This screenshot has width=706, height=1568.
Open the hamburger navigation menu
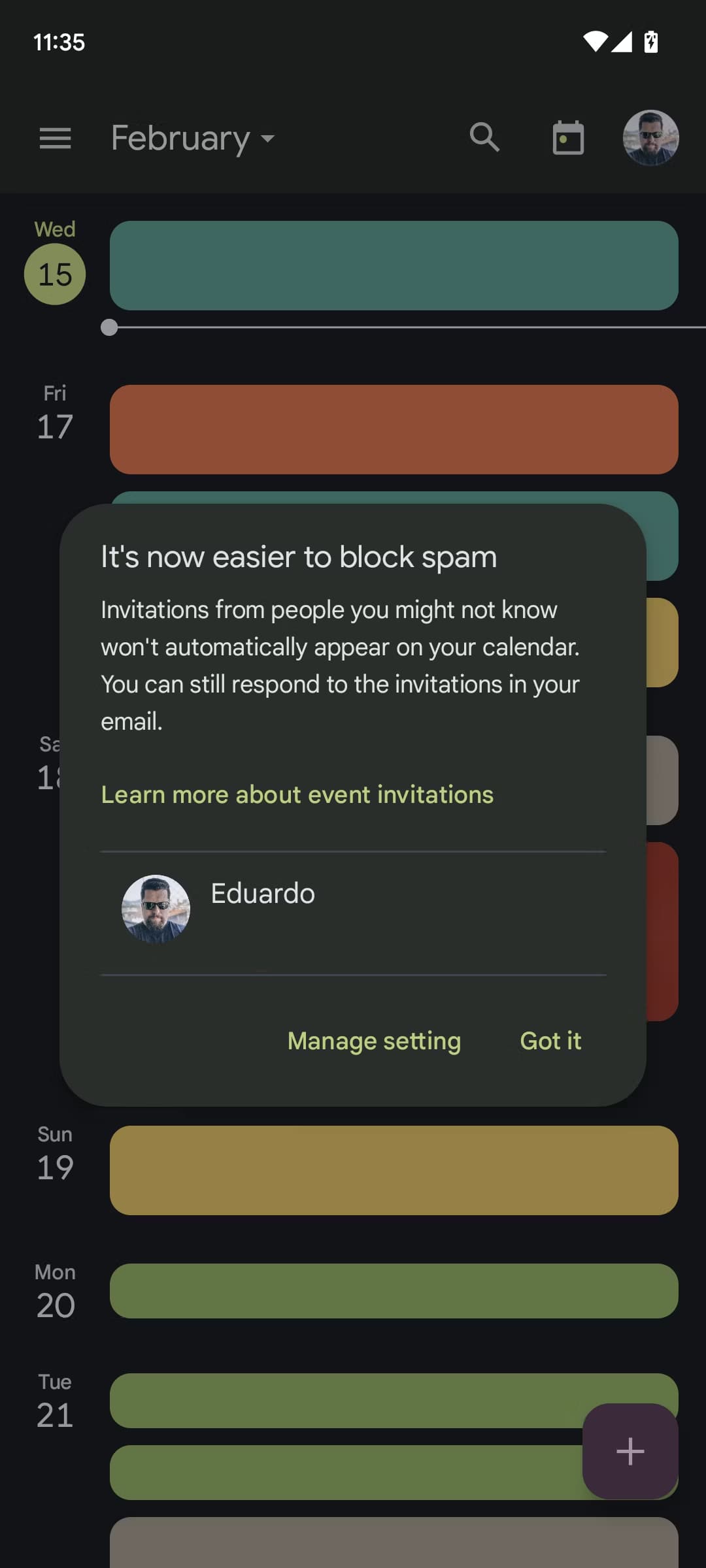click(x=56, y=139)
